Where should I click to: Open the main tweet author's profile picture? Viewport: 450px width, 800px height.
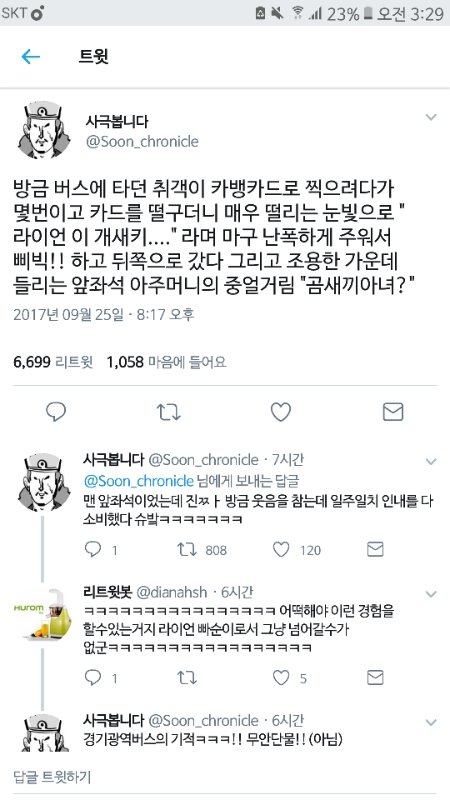click(44, 130)
